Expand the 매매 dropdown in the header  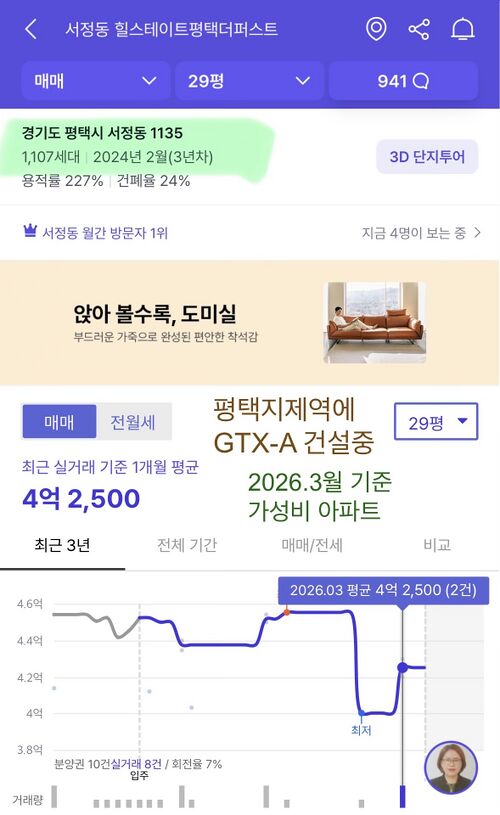click(x=96, y=81)
